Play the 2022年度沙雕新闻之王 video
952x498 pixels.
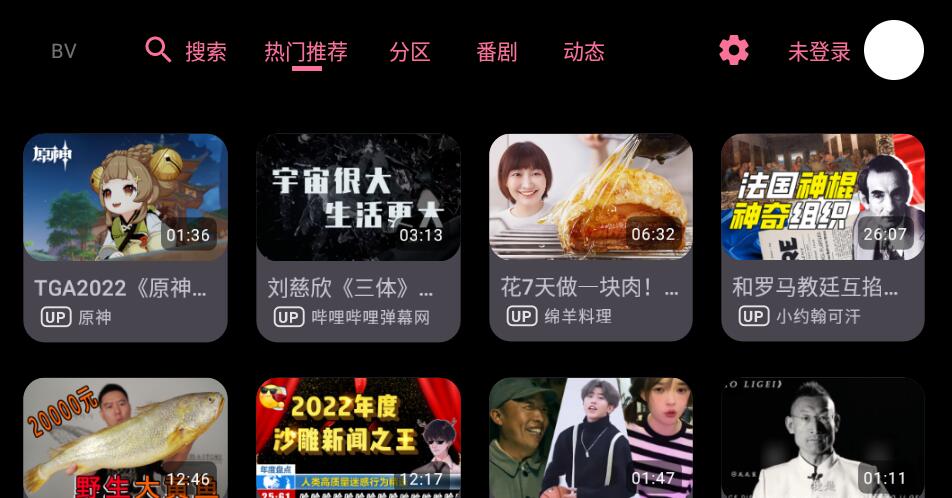coord(358,438)
